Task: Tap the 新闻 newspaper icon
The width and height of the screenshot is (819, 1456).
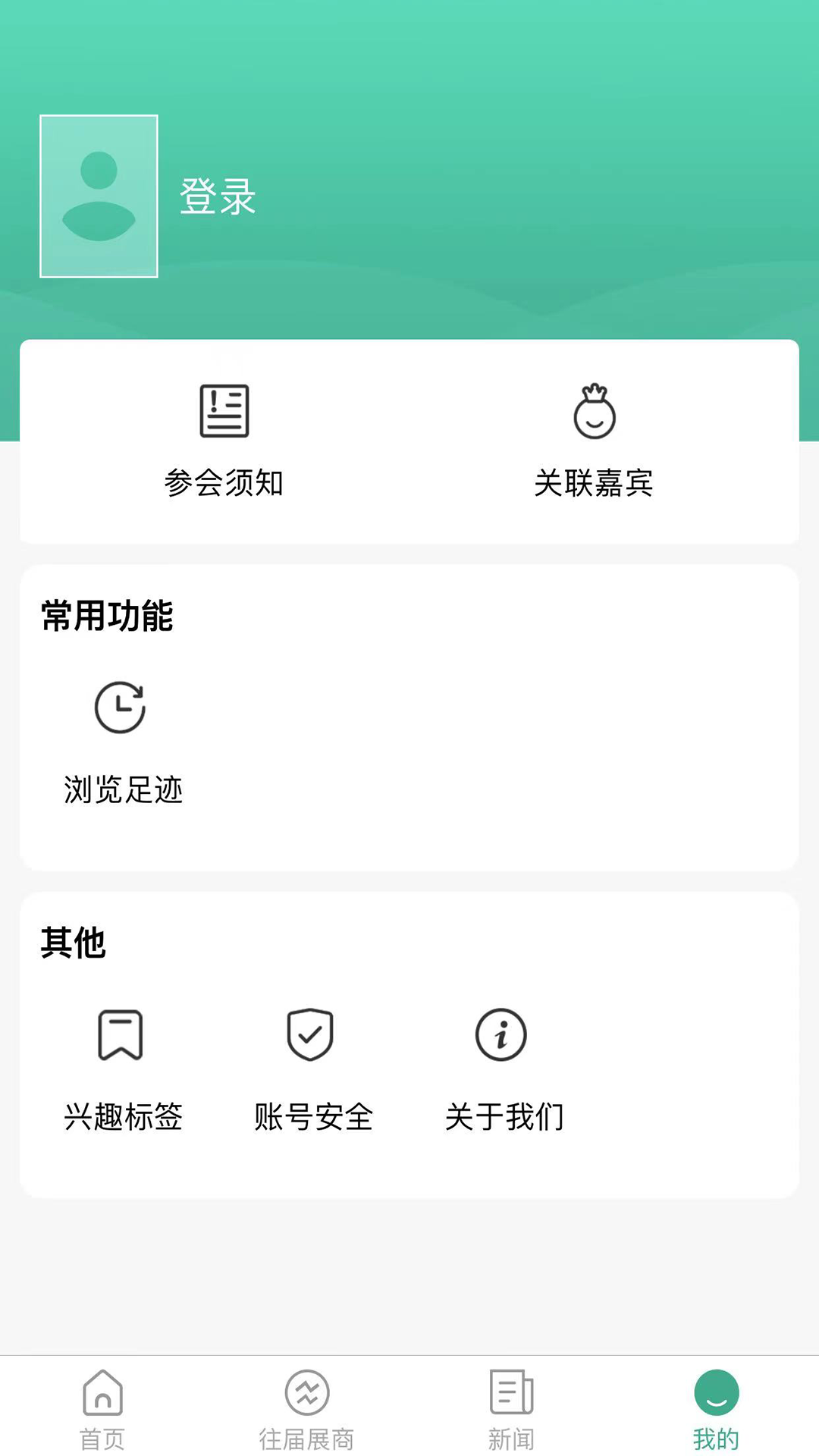Action: click(x=510, y=1394)
